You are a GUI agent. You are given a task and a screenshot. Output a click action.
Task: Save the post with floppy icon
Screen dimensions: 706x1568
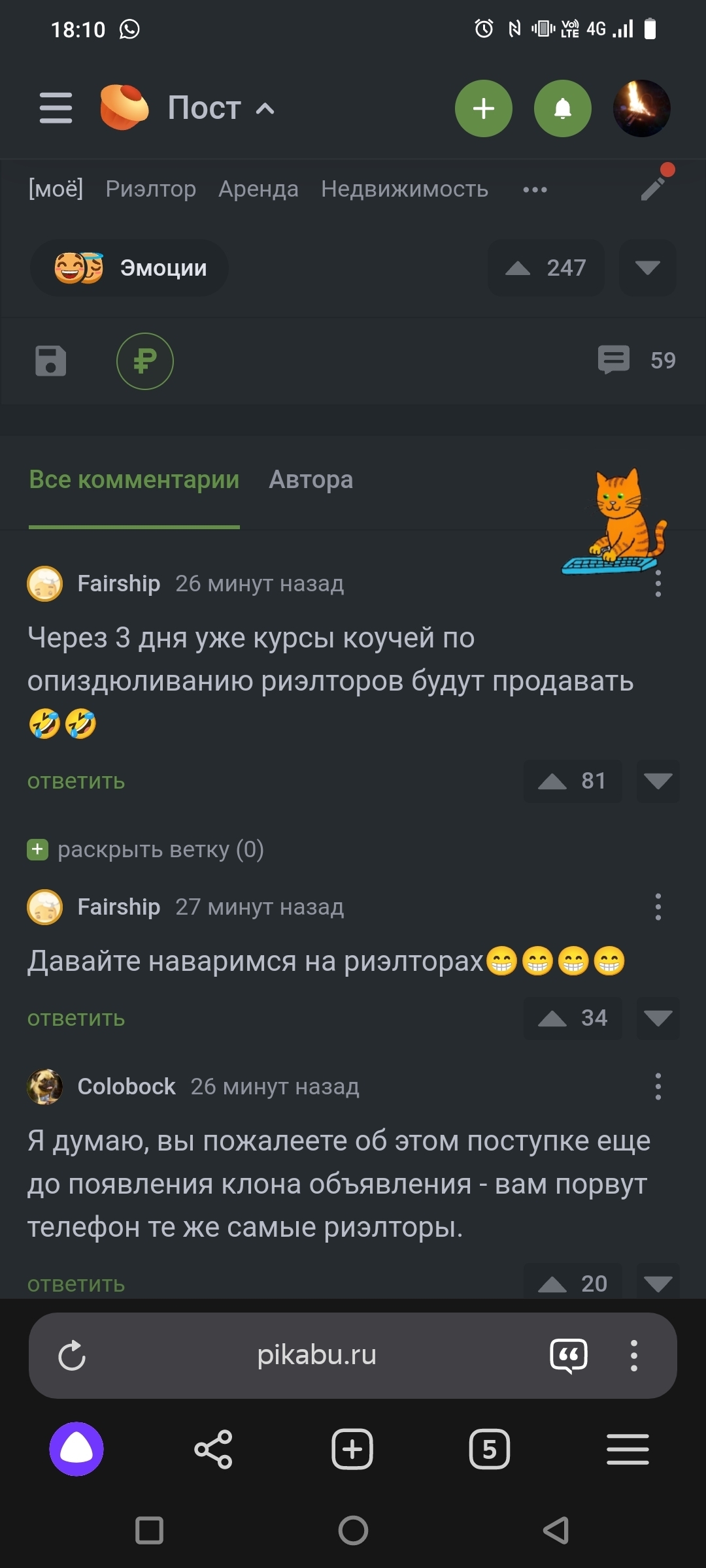tap(51, 361)
